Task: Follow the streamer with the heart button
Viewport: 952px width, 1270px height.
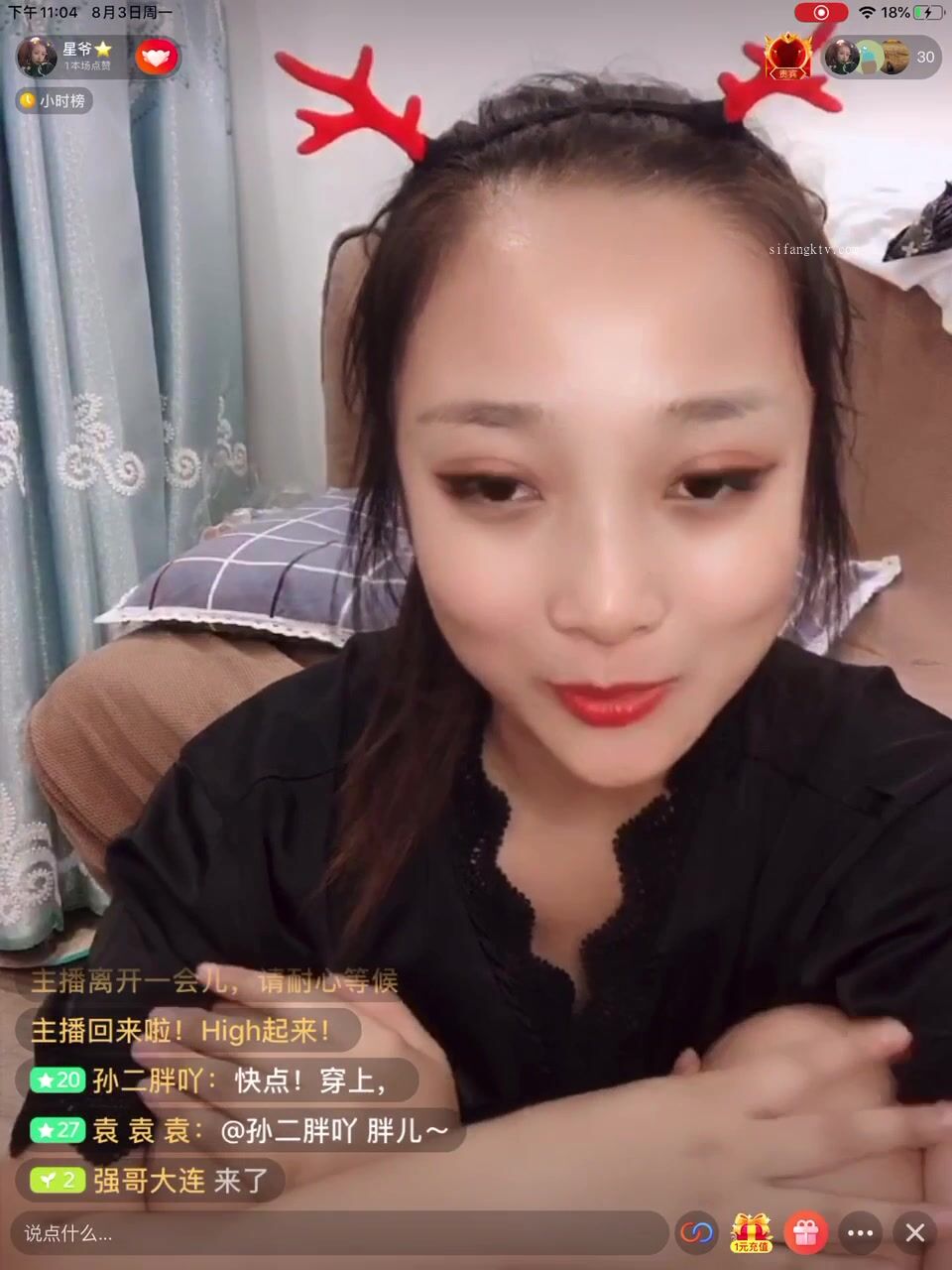Action: (x=156, y=57)
